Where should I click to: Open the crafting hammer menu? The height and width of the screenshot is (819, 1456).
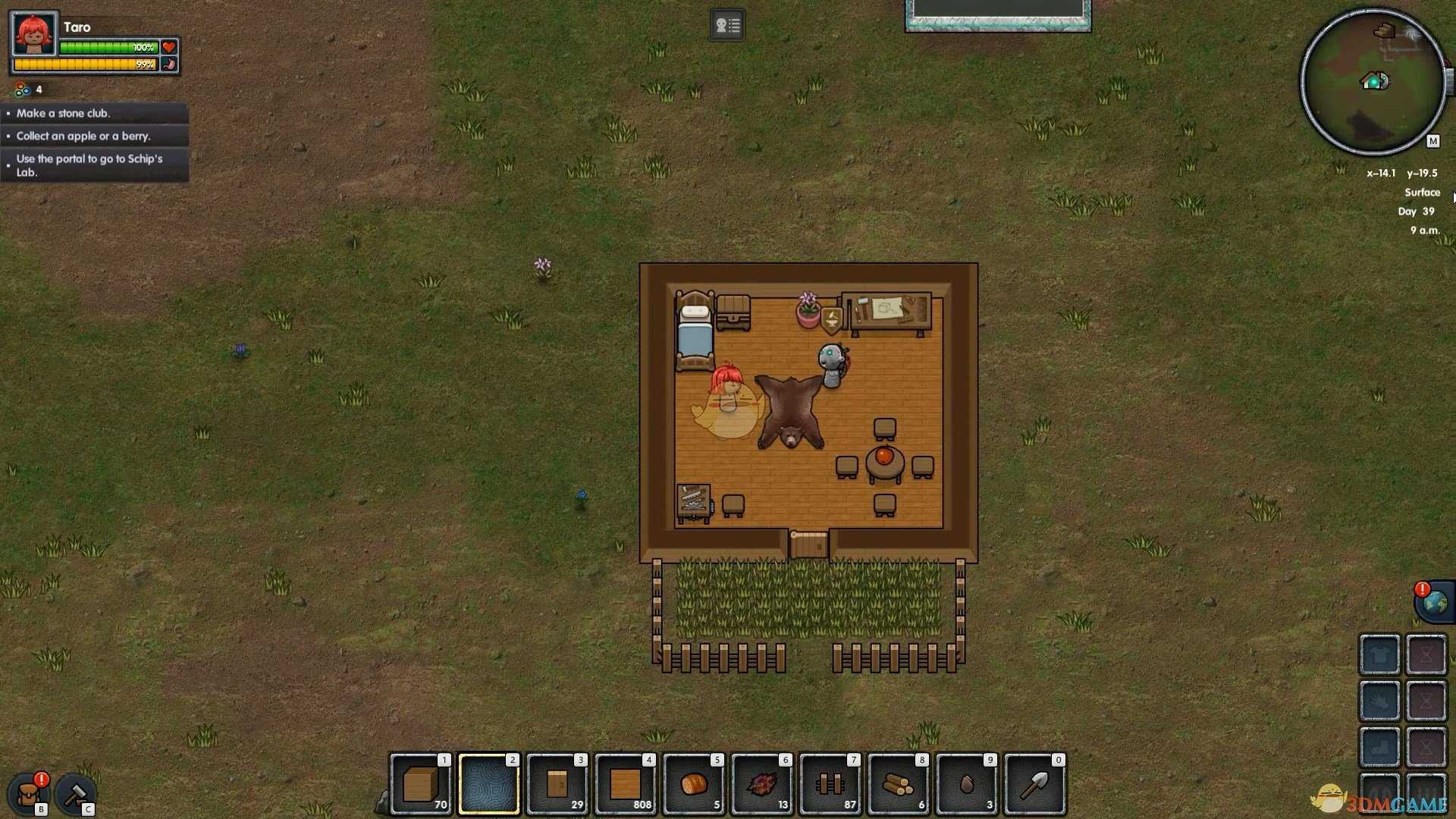tap(76, 794)
